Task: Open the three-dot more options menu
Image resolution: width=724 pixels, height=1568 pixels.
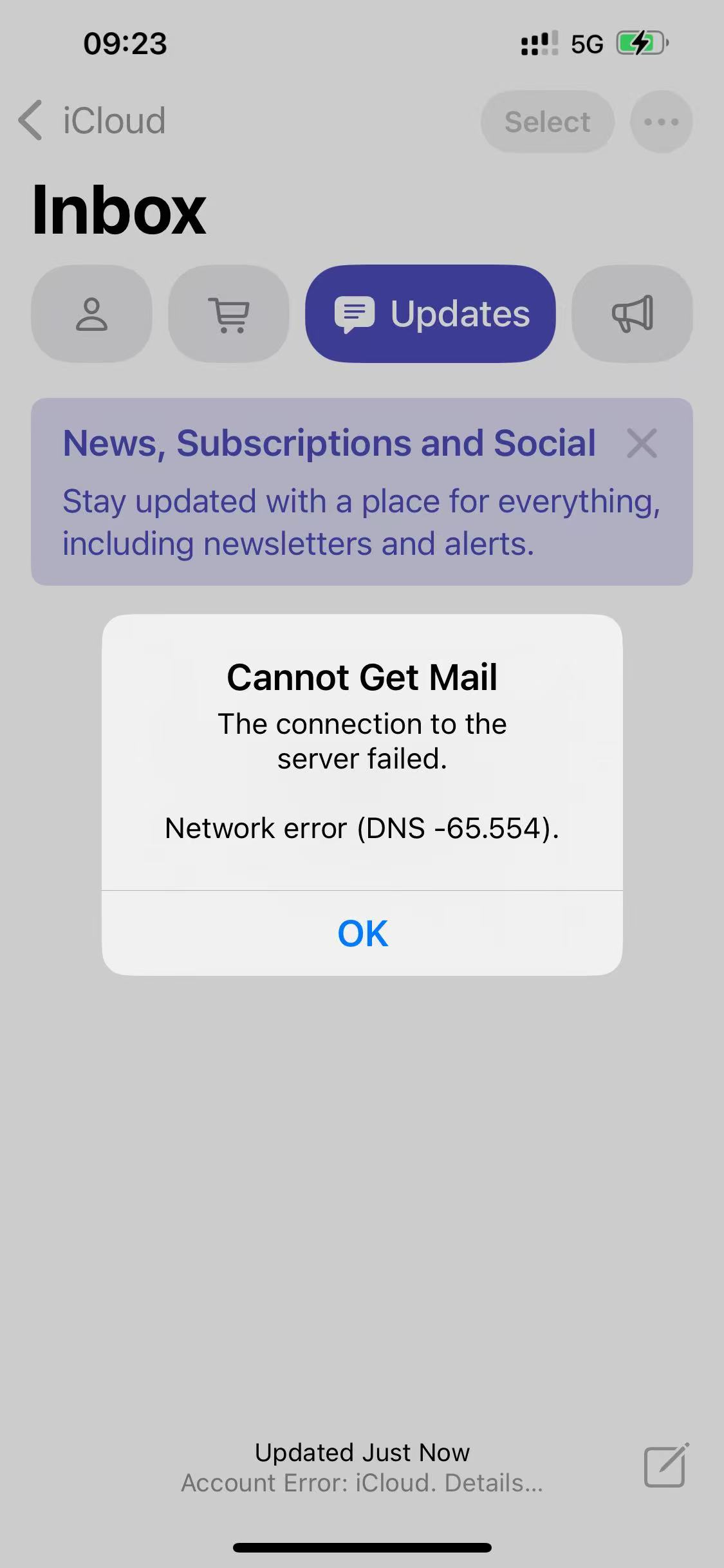Action: [x=661, y=122]
